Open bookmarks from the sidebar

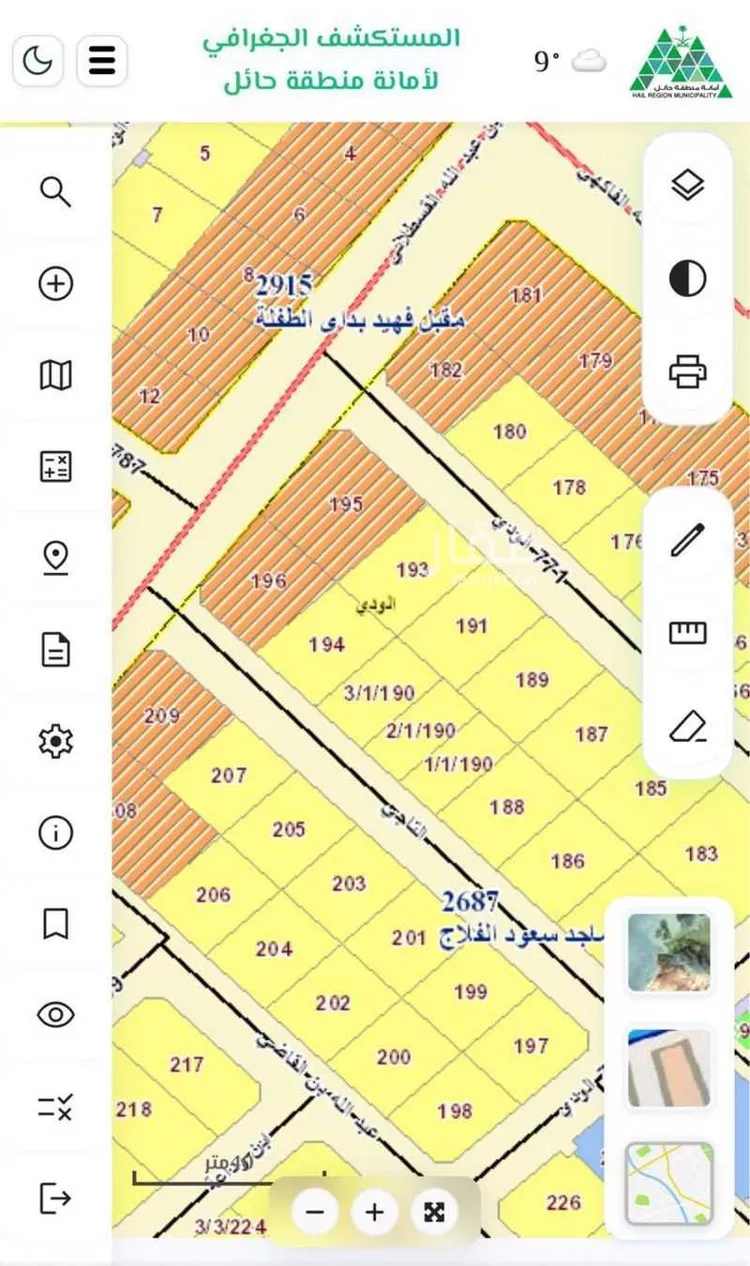tap(56, 924)
